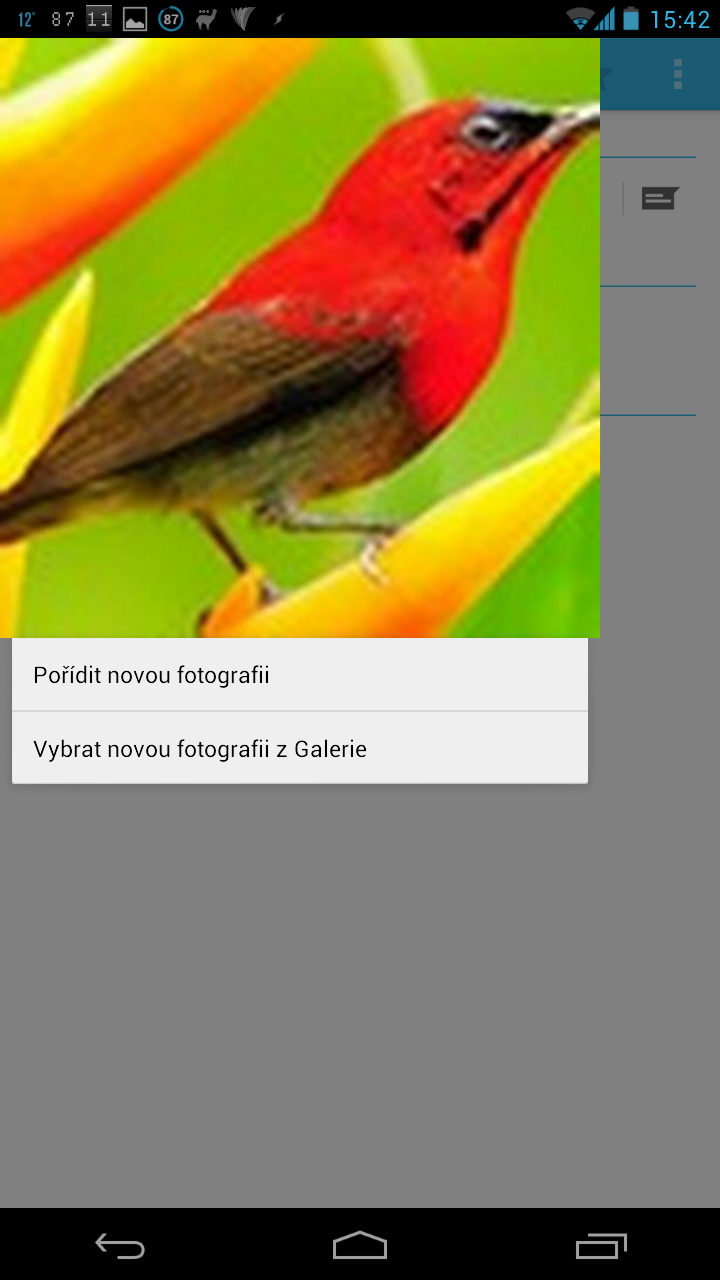This screenshot has height=1280, width=720.
Task: Open the overflow menu in the app bar
Action: (x=678, y=74)
